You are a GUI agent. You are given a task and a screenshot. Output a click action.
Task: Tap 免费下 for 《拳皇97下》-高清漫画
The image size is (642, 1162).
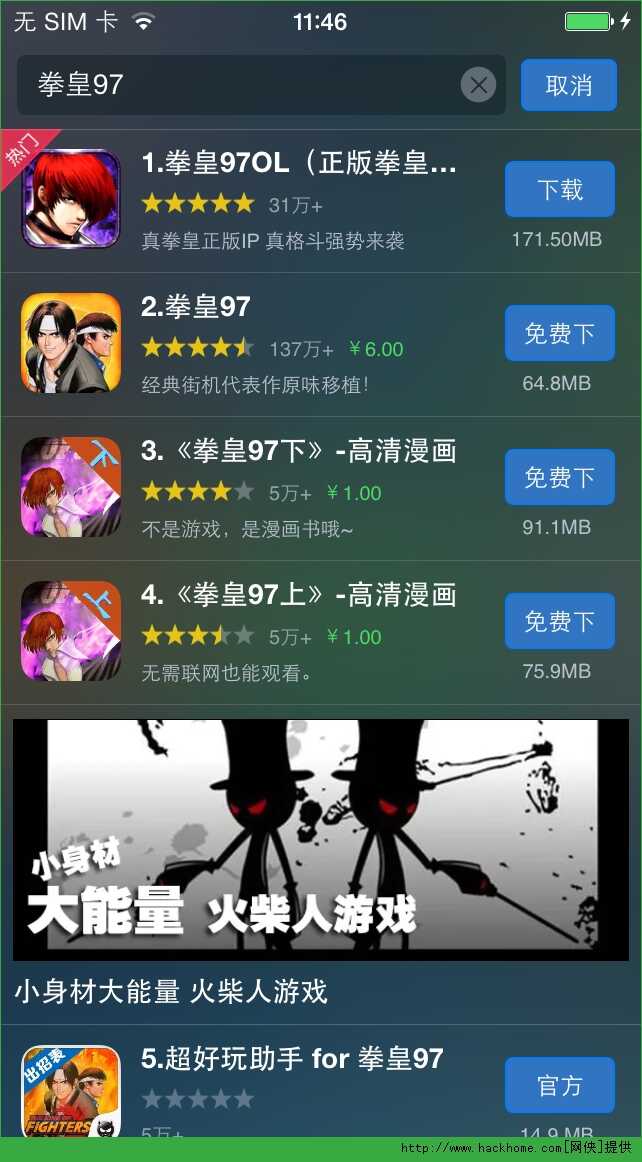pyautogui.click(x=559, y=478)
